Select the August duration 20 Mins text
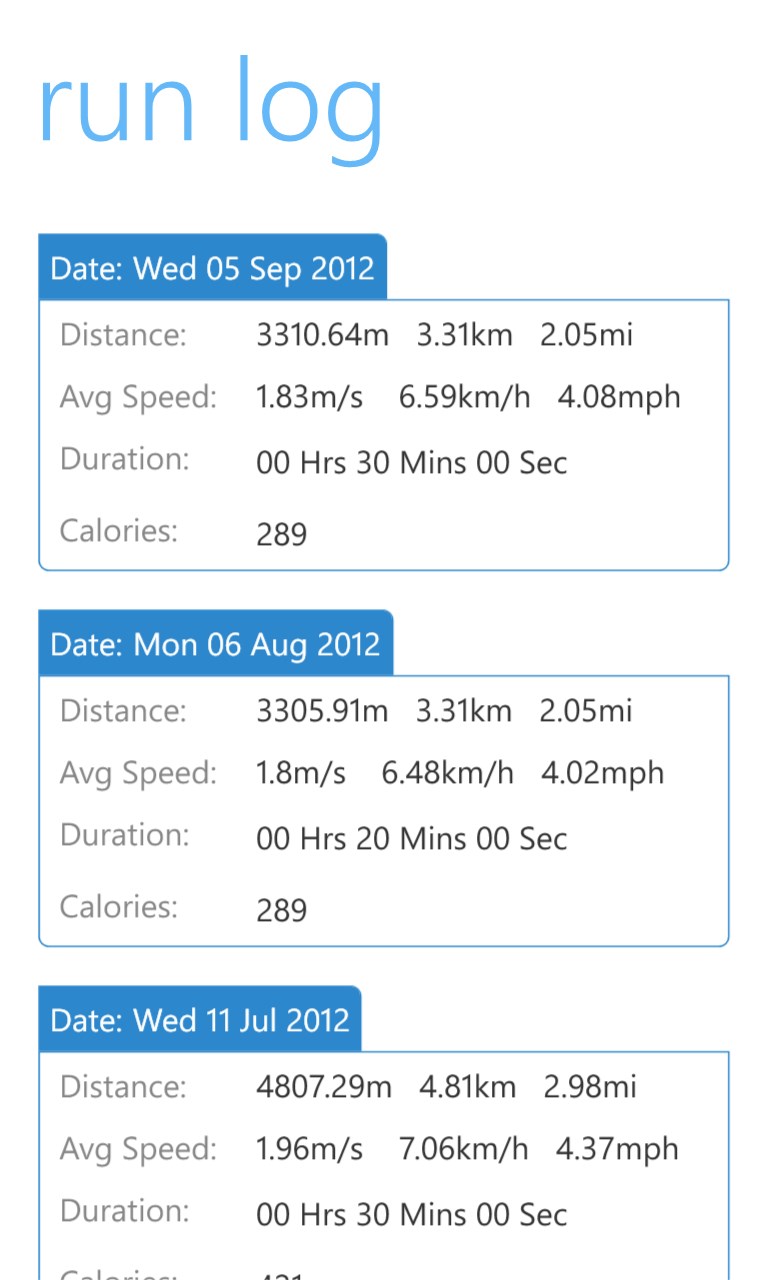The height and width of the screenshot is (1280, 768). point(410,839)
